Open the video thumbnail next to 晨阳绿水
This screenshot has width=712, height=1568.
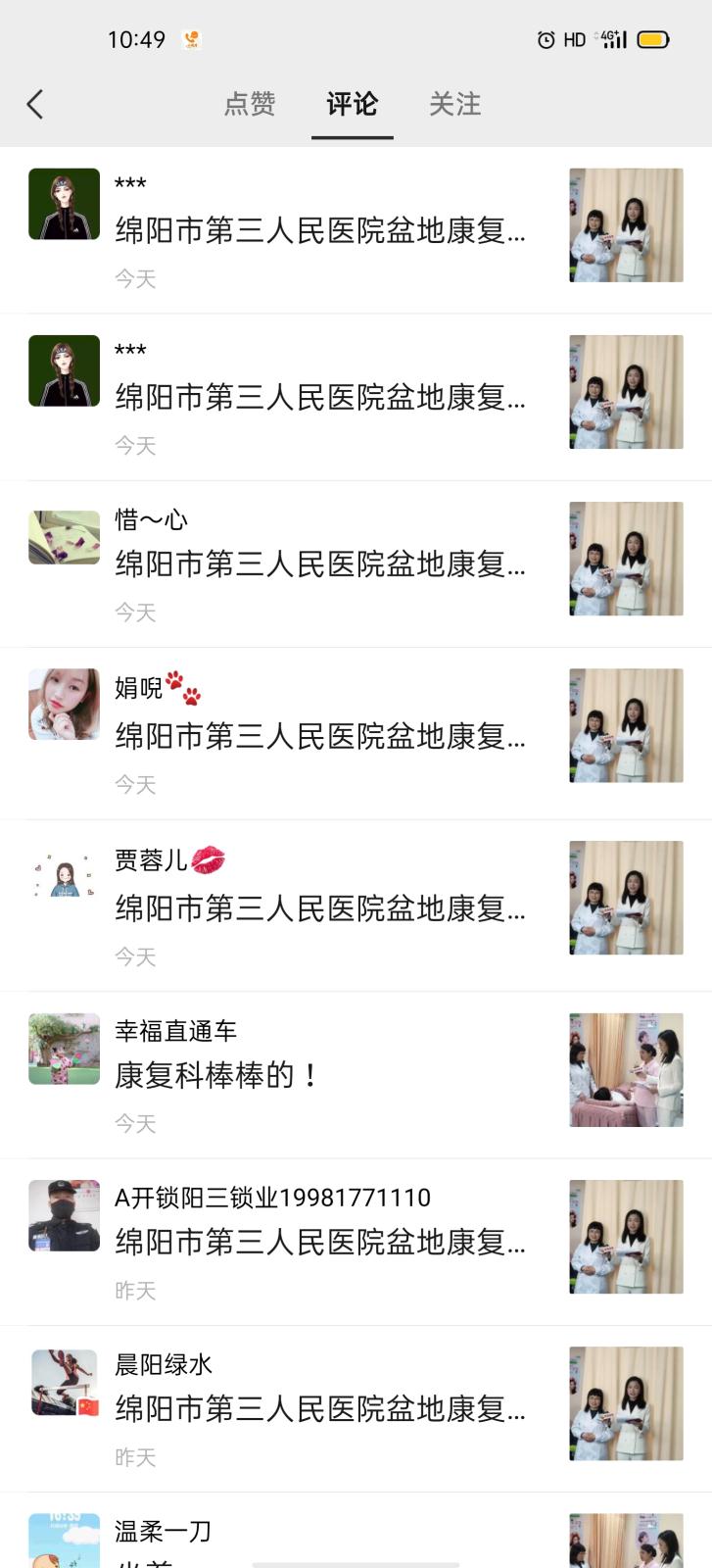626,1402
